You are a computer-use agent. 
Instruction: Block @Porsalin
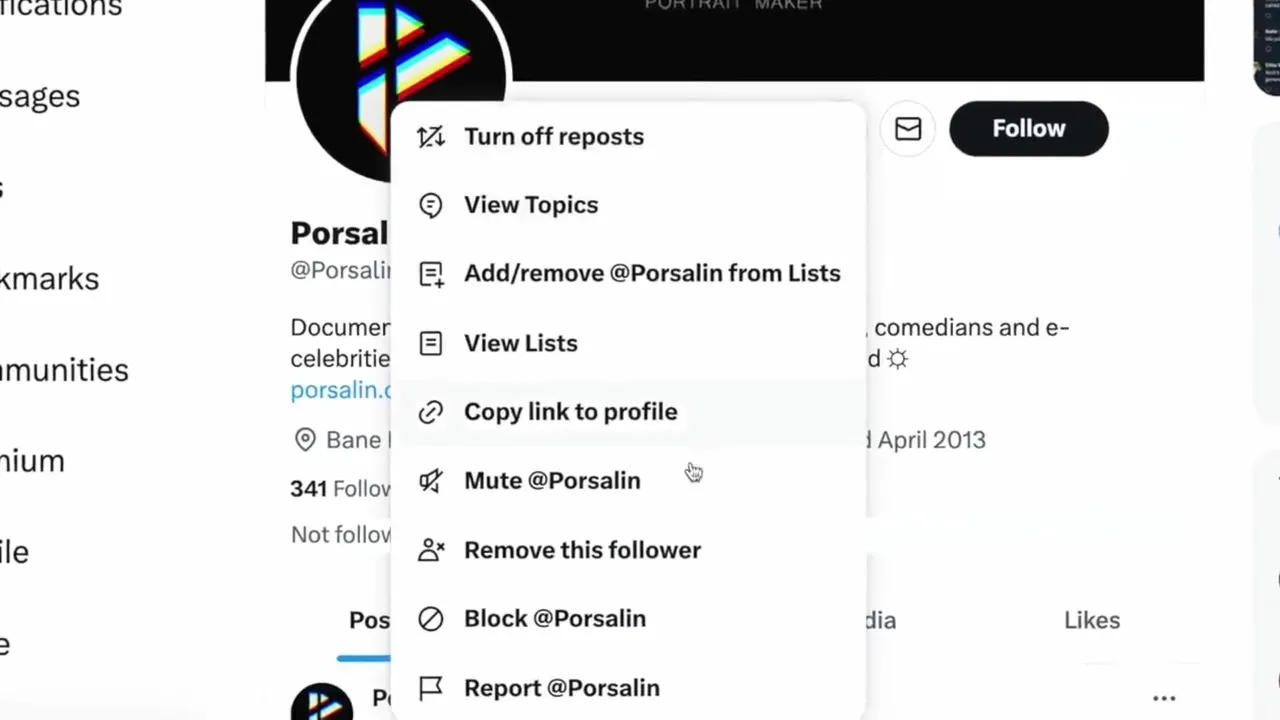[x=554, y=619]
